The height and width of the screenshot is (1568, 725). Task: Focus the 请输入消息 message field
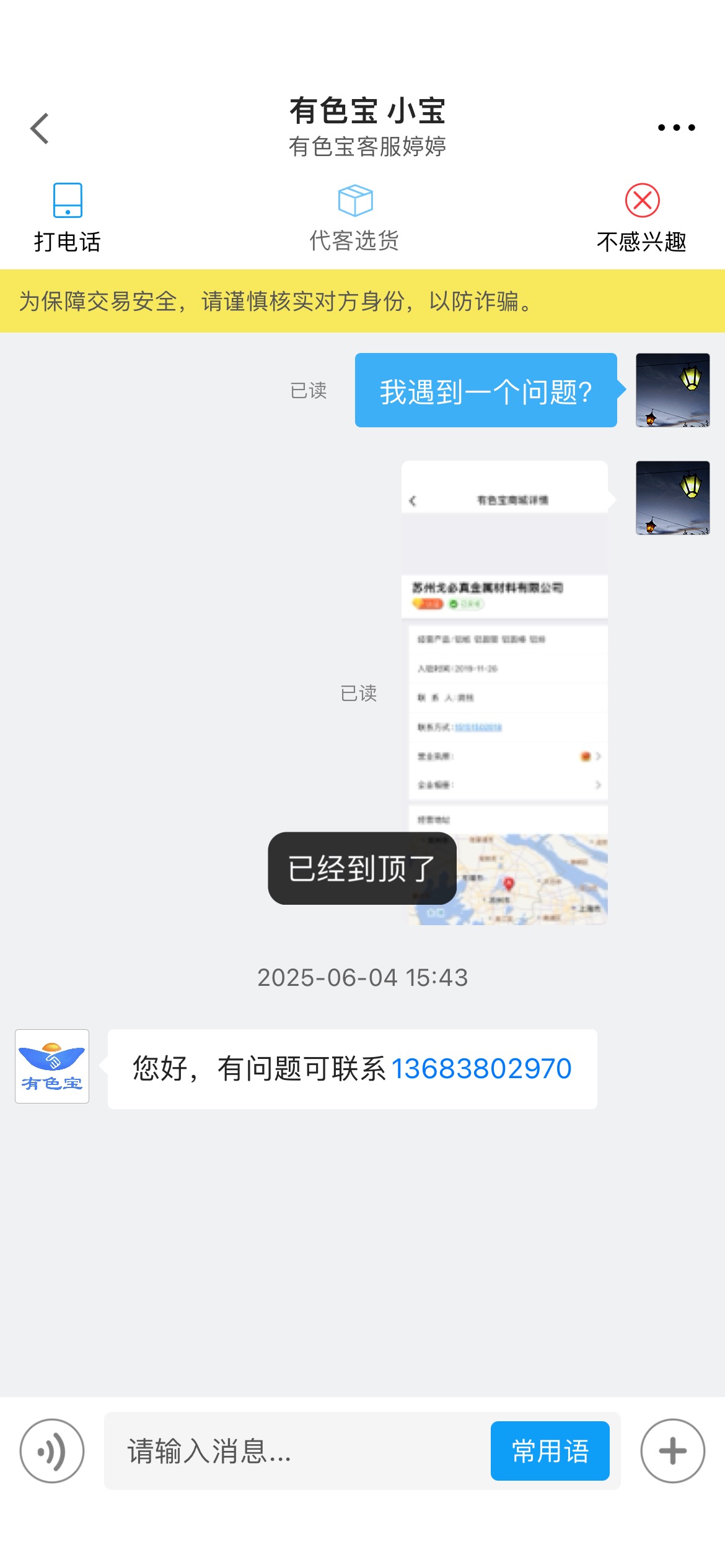(297, 1451)
